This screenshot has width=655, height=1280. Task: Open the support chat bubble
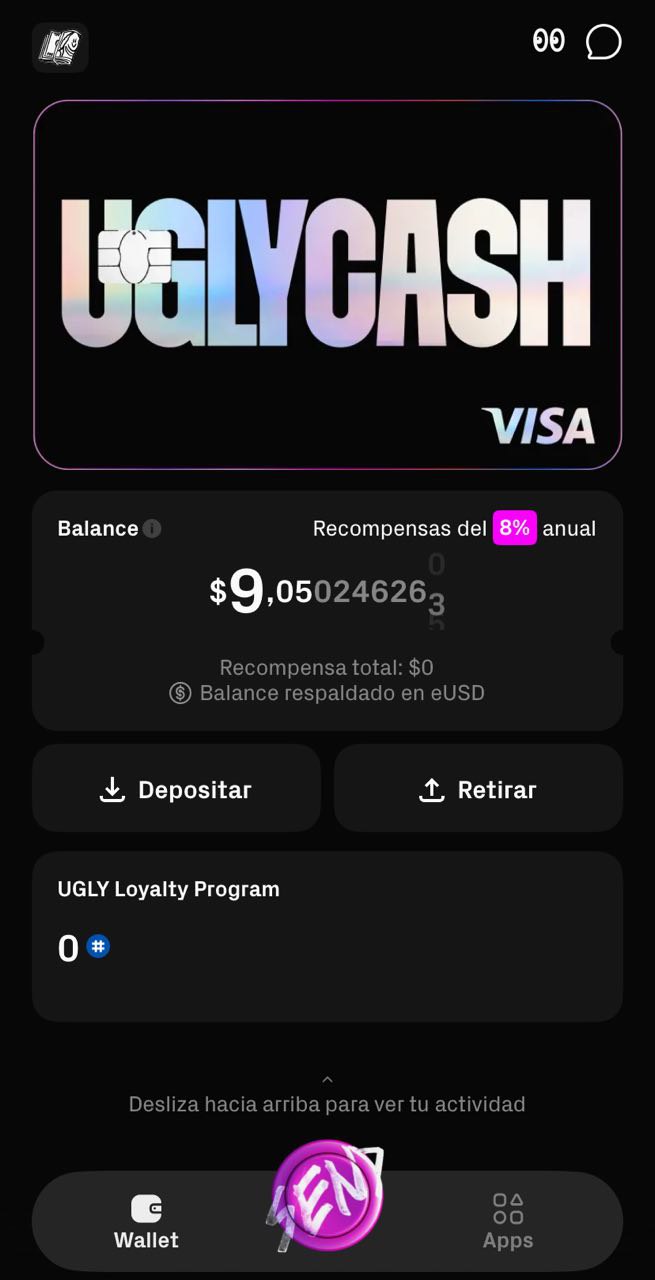603,42
